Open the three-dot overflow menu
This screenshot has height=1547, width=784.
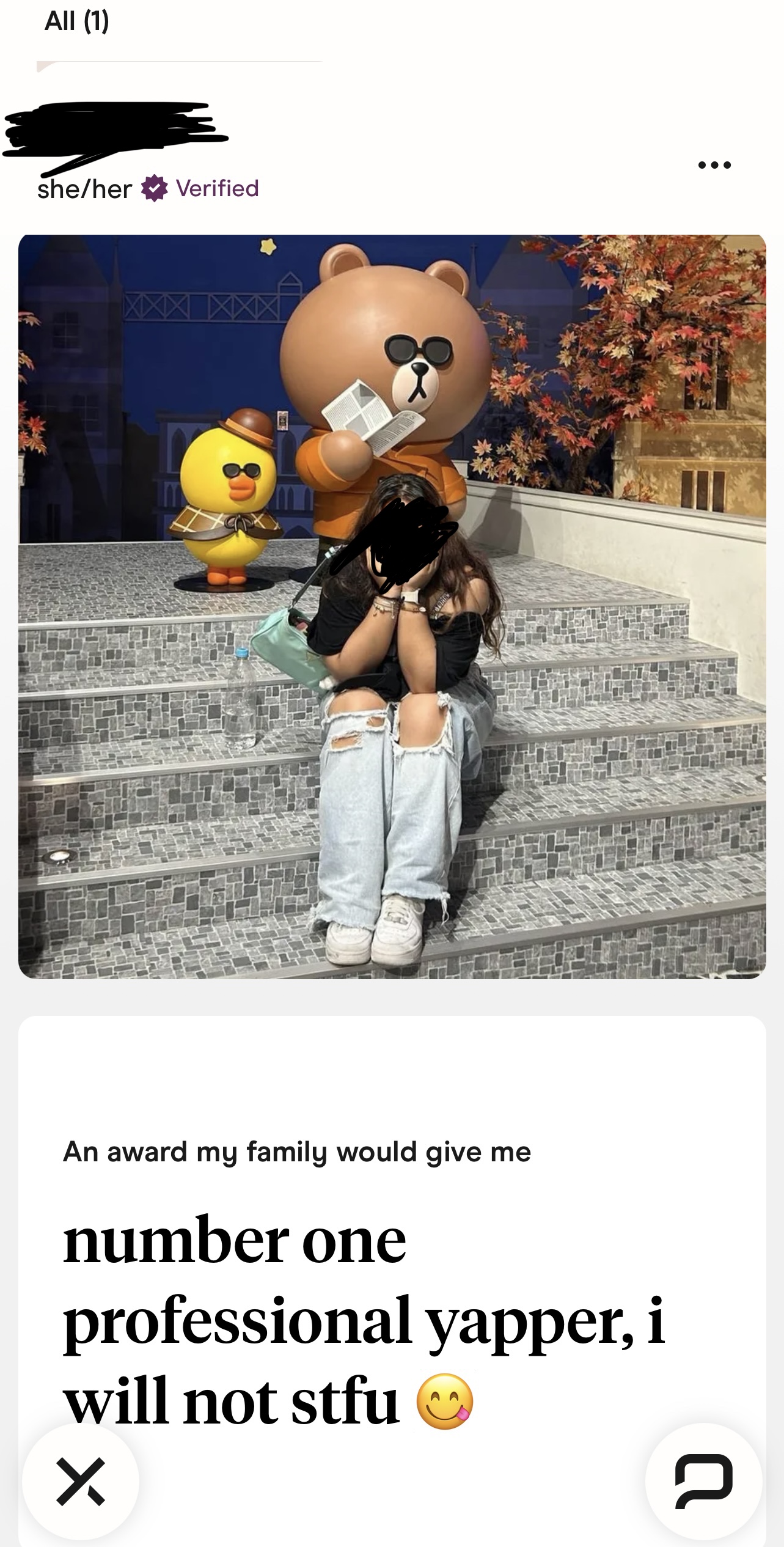(x=714, y=165)
